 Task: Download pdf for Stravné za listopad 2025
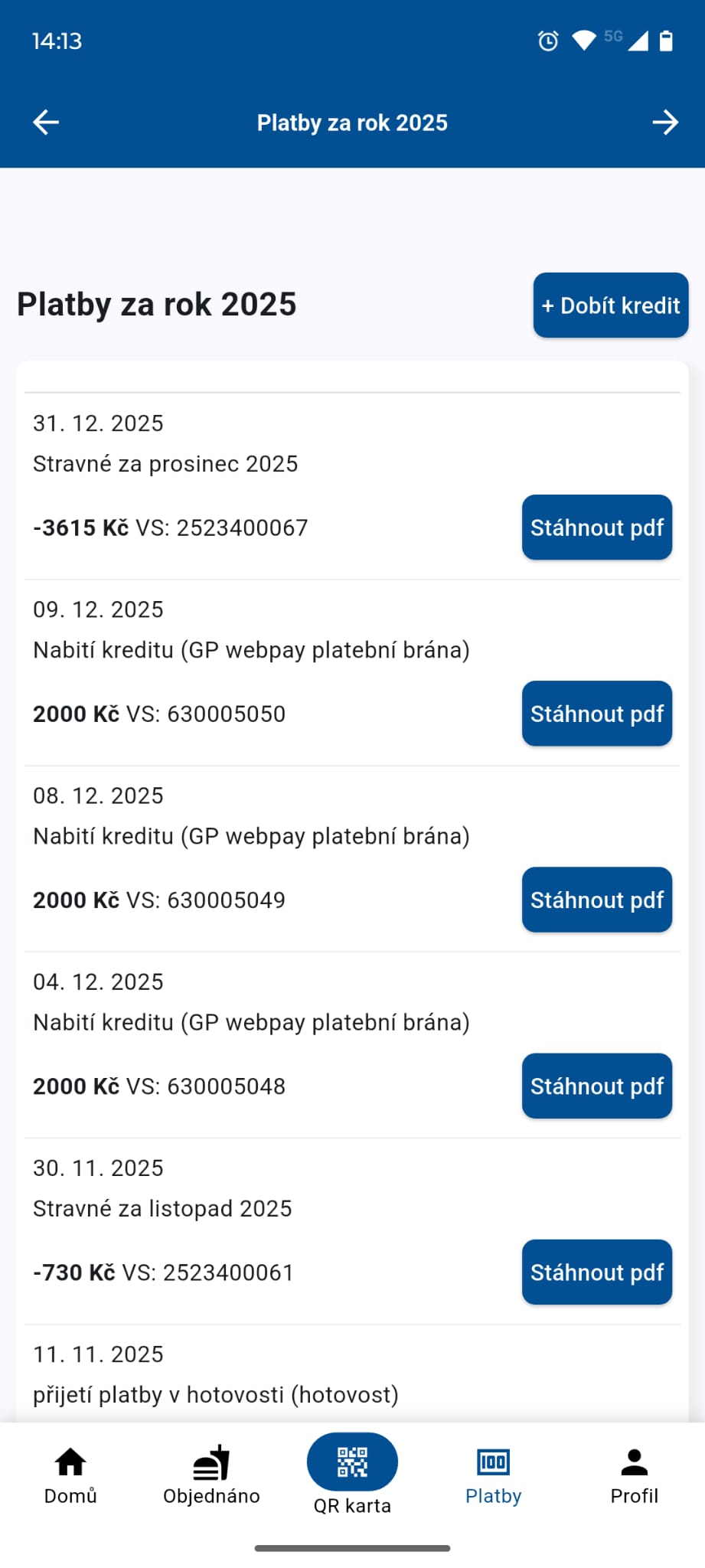point(596,1272)
